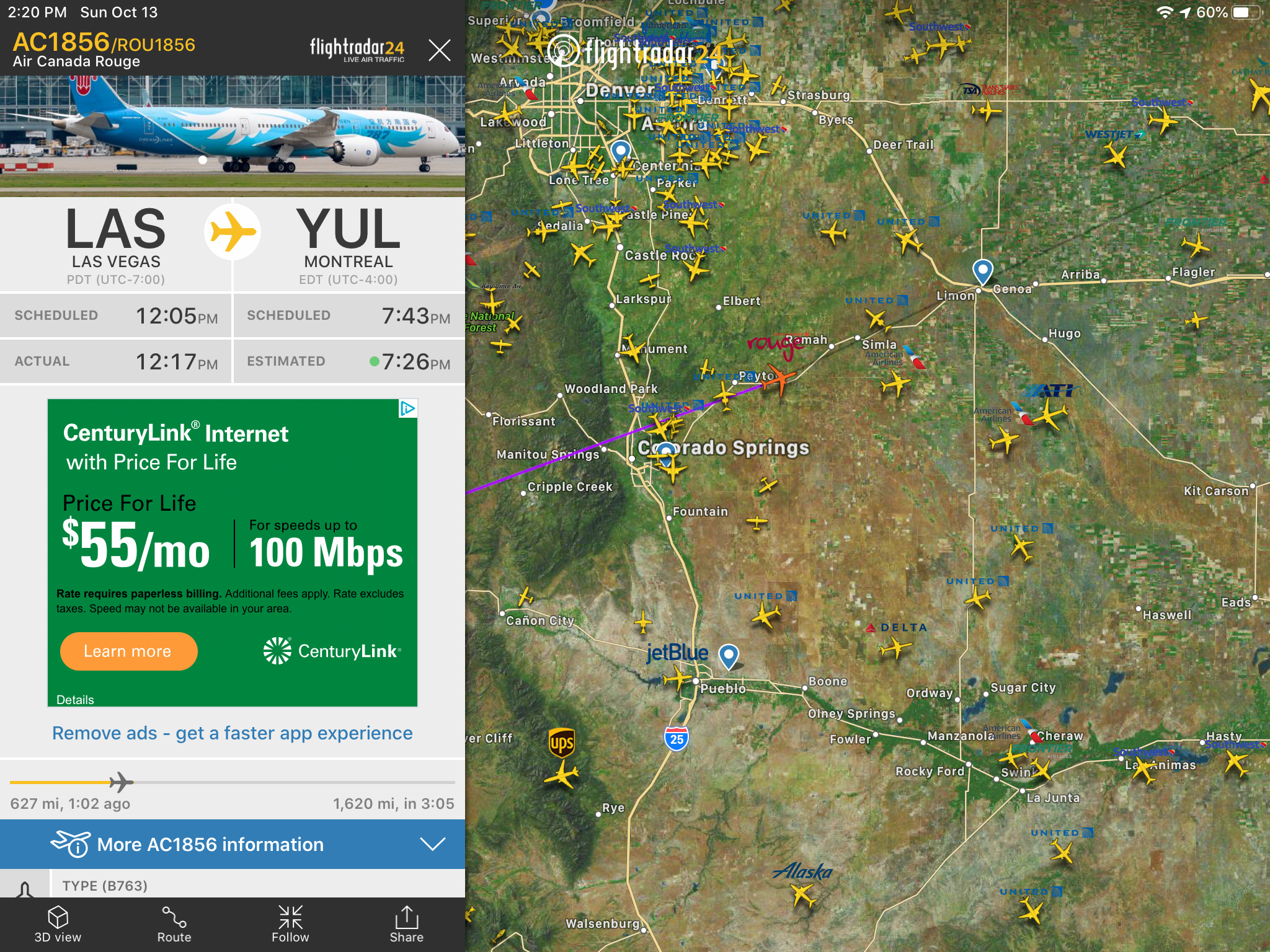The height and width of the screenshot is (952, 1270).
Task: Tap Learn more on CenturyLink ad
Action: click(128, 651)
